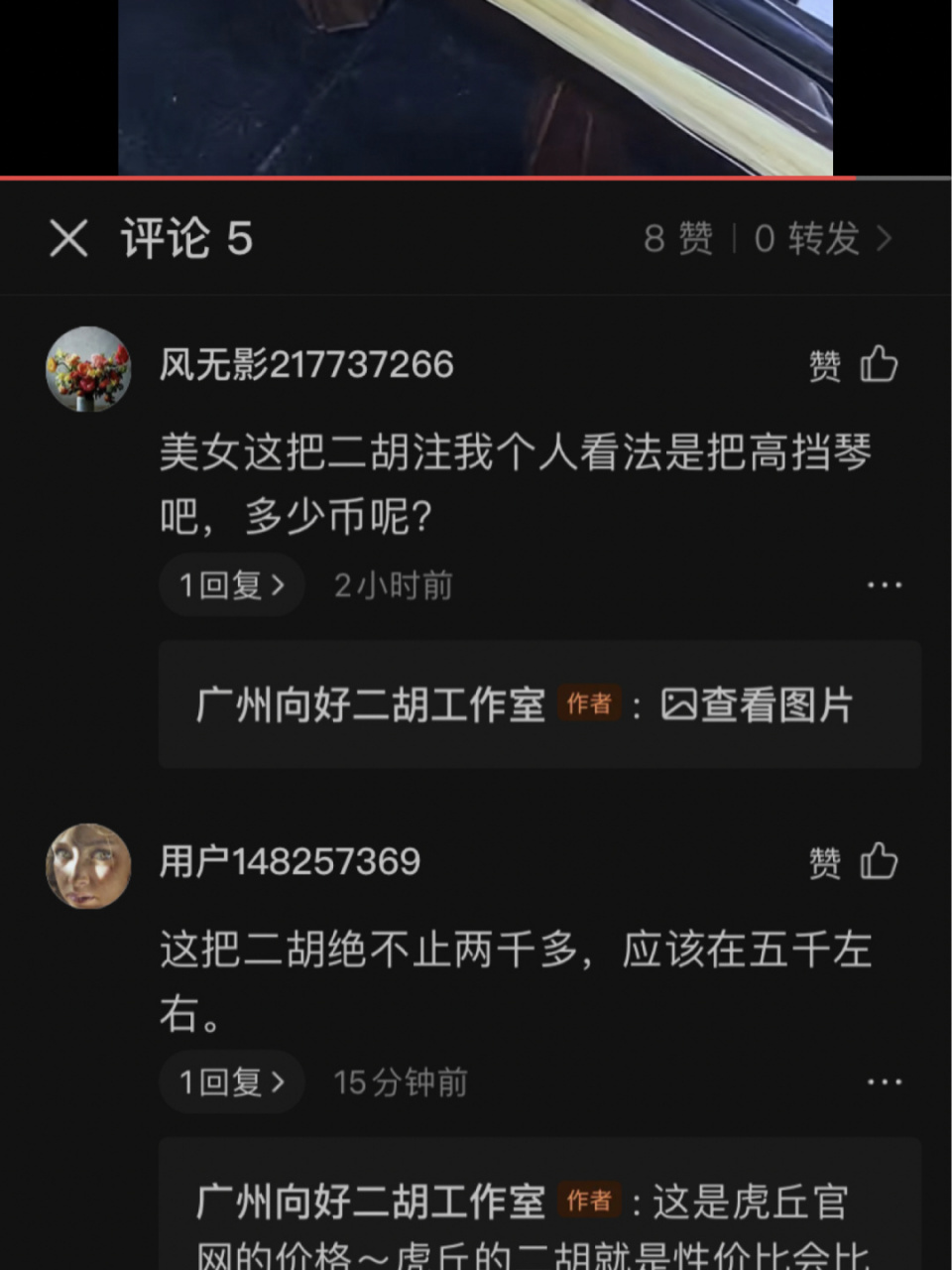View 风无影217737266's profile name
952x1270 pixels.
(x=305, y=365)
